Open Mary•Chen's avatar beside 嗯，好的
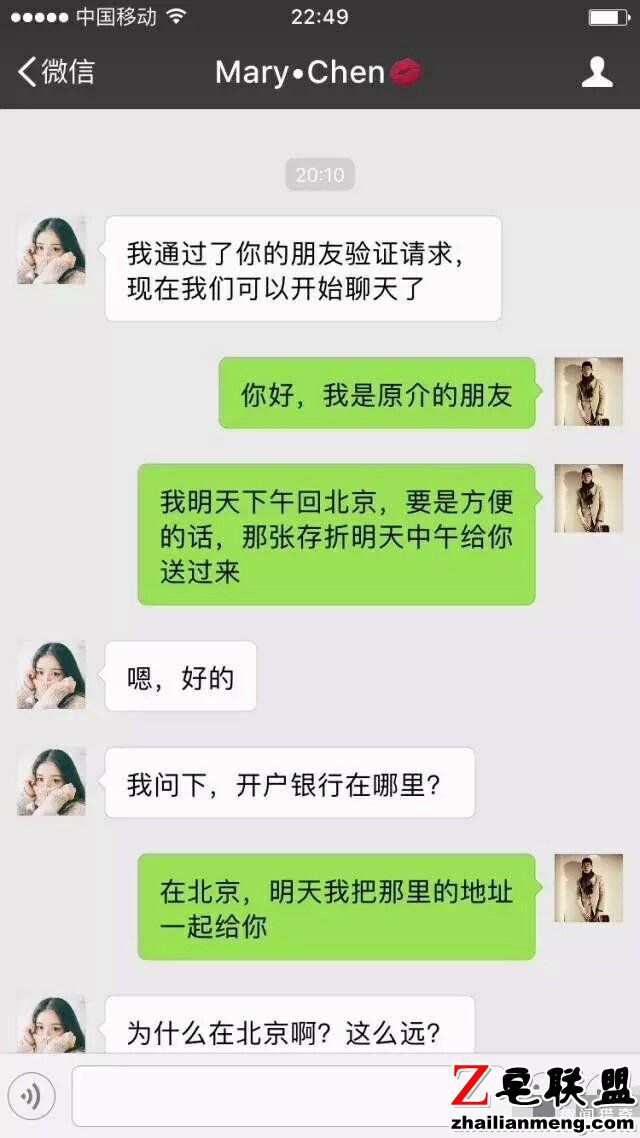The width and height of the screenshot is (640, 1138). [51, 675]
